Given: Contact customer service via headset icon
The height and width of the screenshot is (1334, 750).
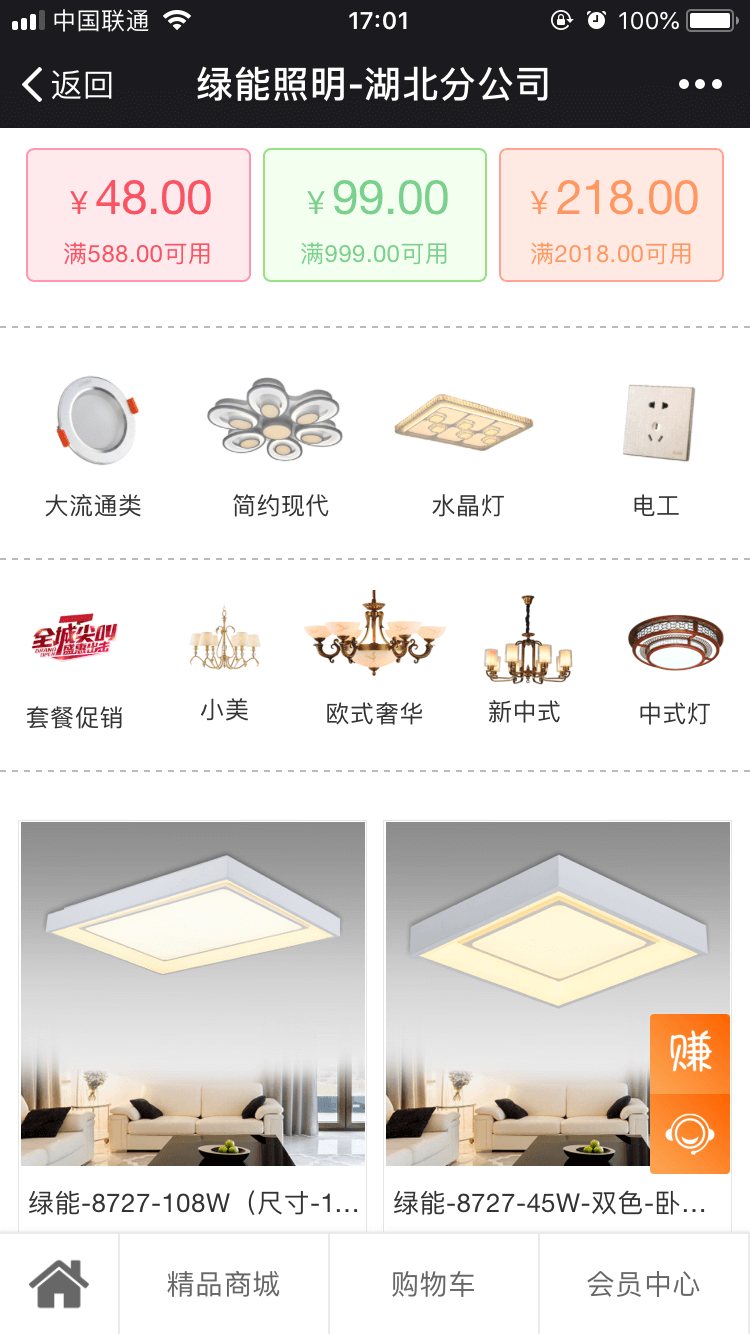Looking at the screenshot, I should pyautogui.click(x=690, y=1134).
